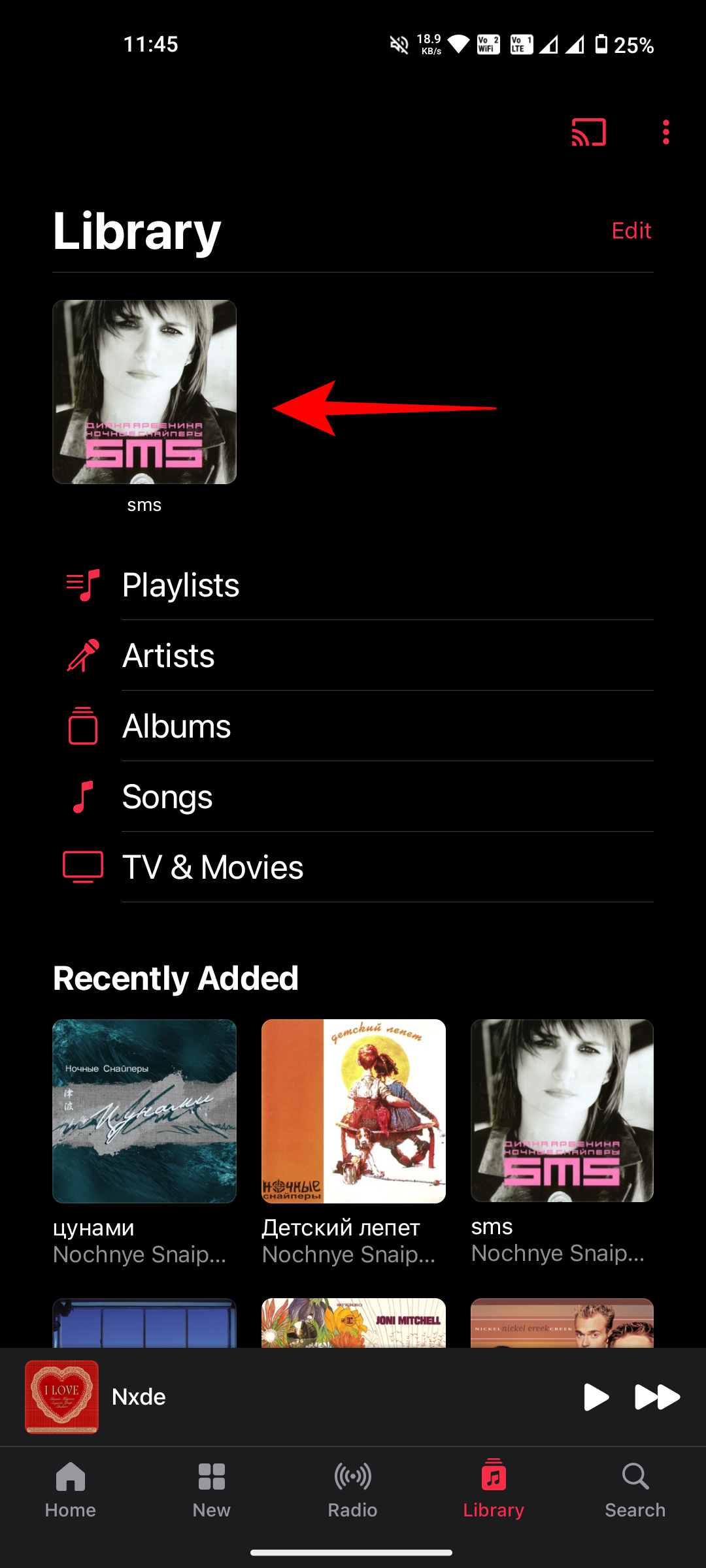Open the three-dot overflow menu
The image size is (706, 1568).
[665, 132]
